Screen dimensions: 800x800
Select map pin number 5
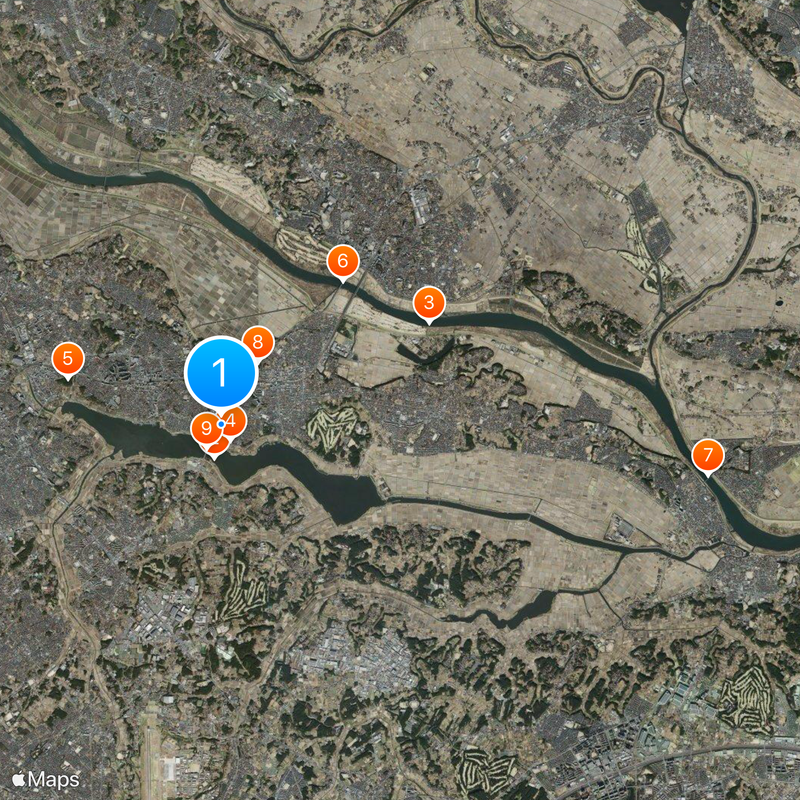68,358
